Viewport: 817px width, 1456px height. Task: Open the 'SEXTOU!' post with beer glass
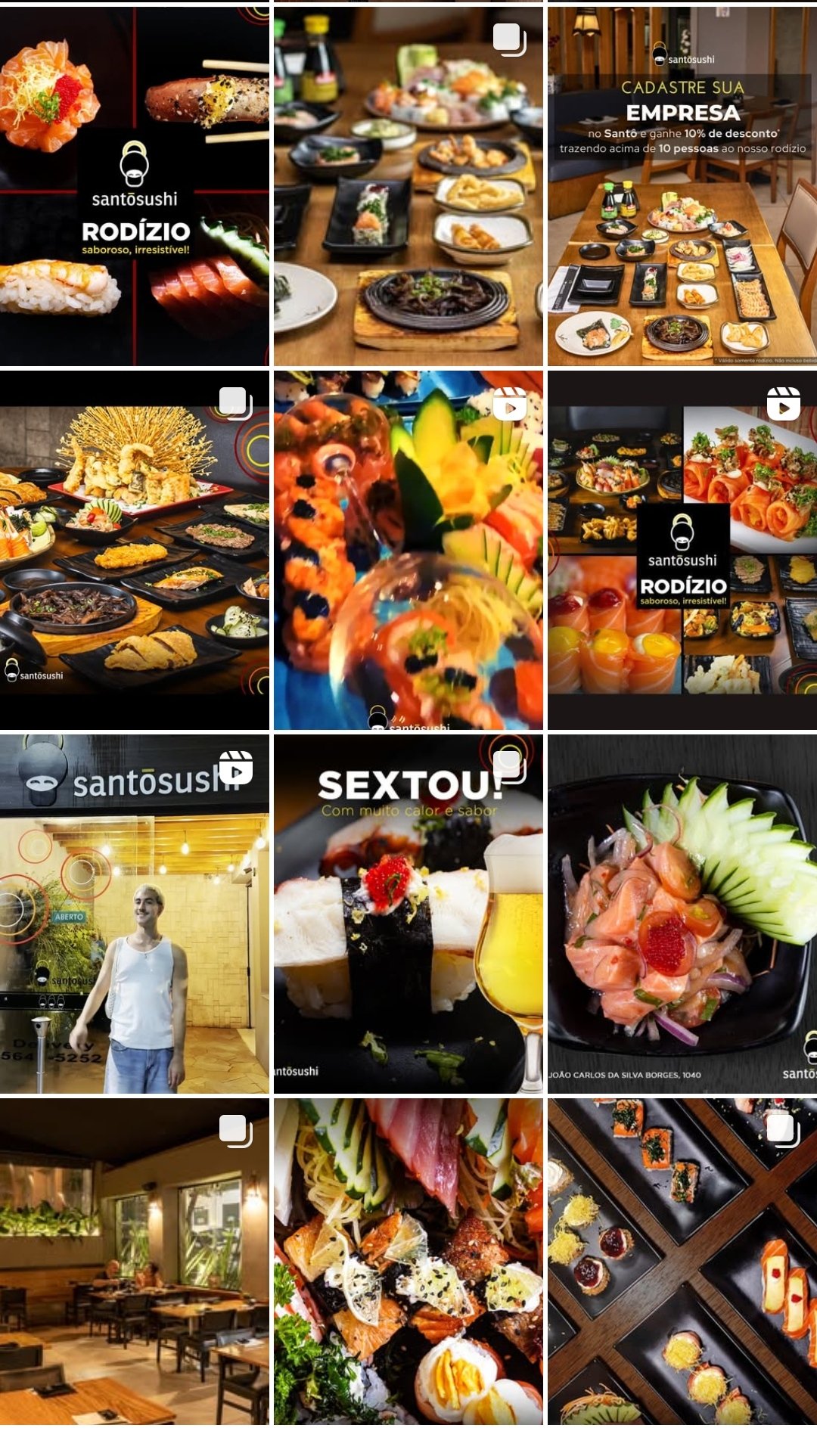coord(408,914)
